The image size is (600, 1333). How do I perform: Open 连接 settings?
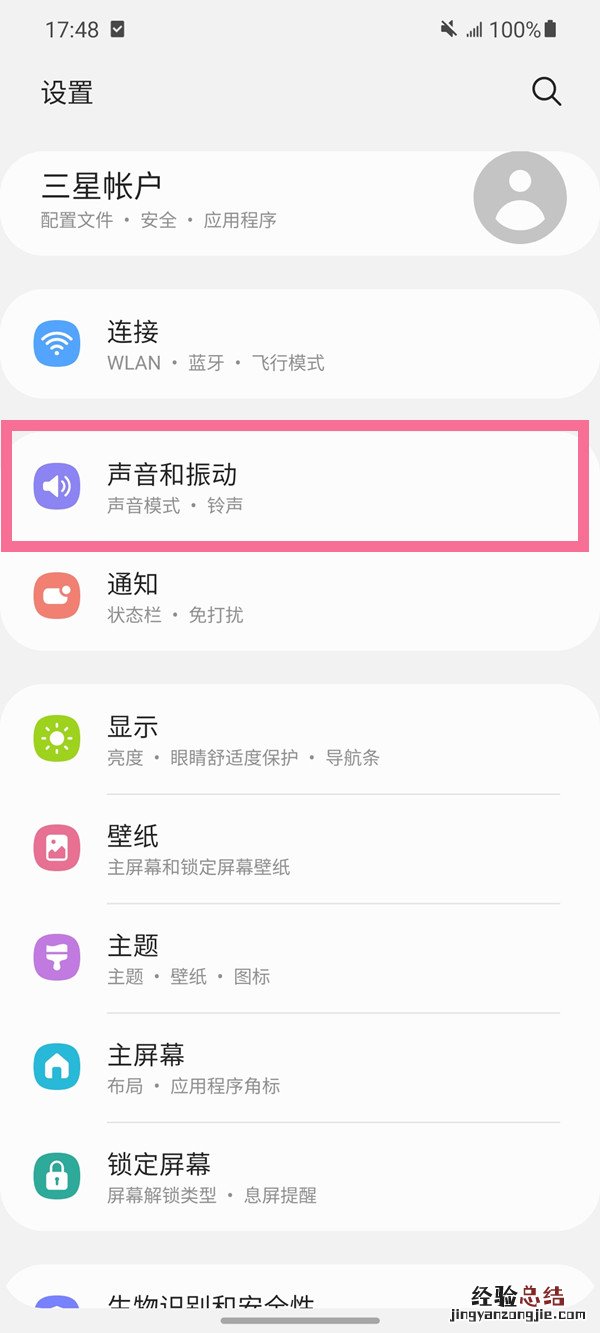pyautogui.click(x=300, y=345)
